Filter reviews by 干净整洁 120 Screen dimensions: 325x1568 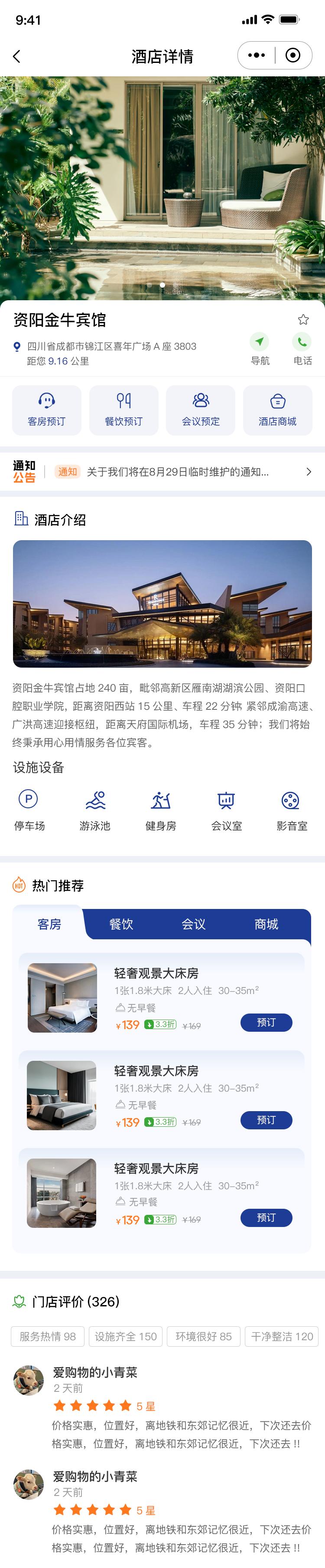click(x=282, y=1336)
